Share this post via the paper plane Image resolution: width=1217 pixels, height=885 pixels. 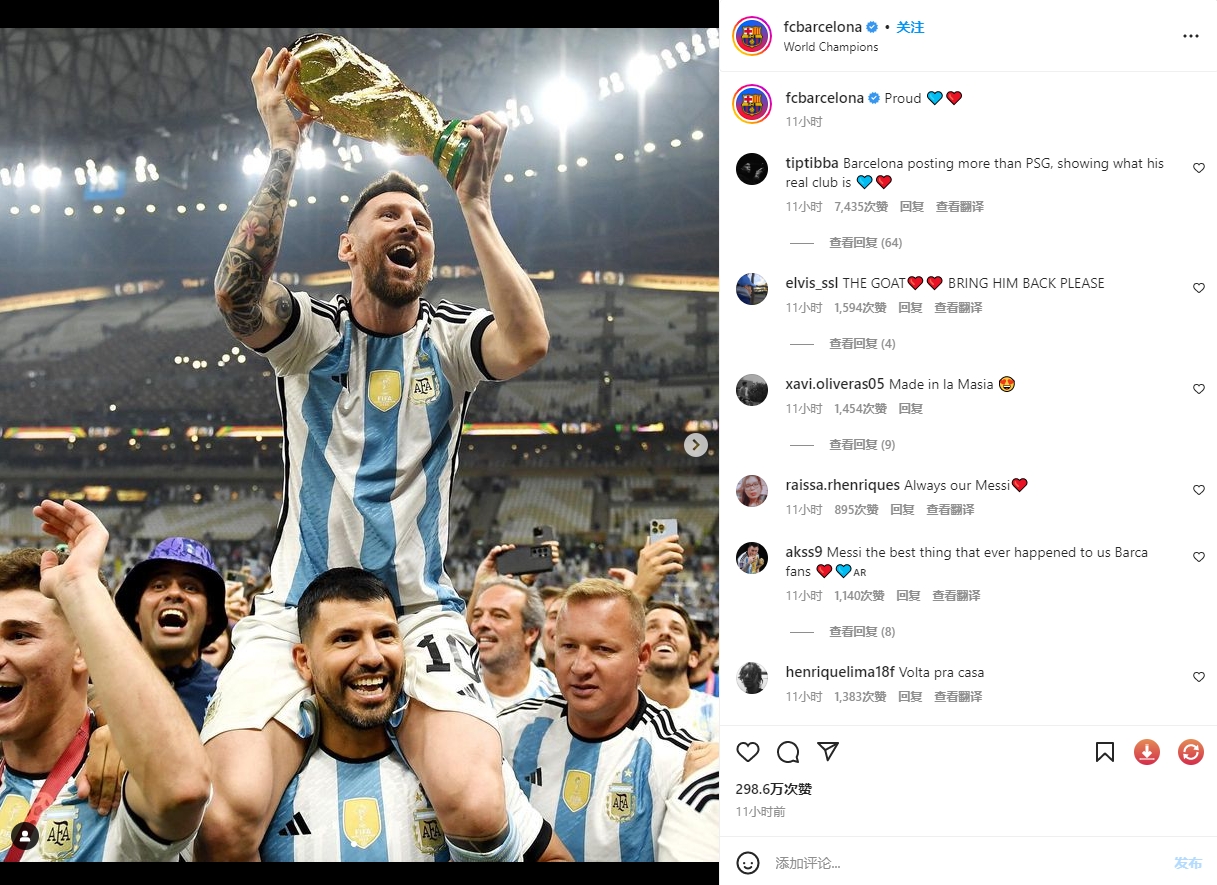[x=828, y=751]
